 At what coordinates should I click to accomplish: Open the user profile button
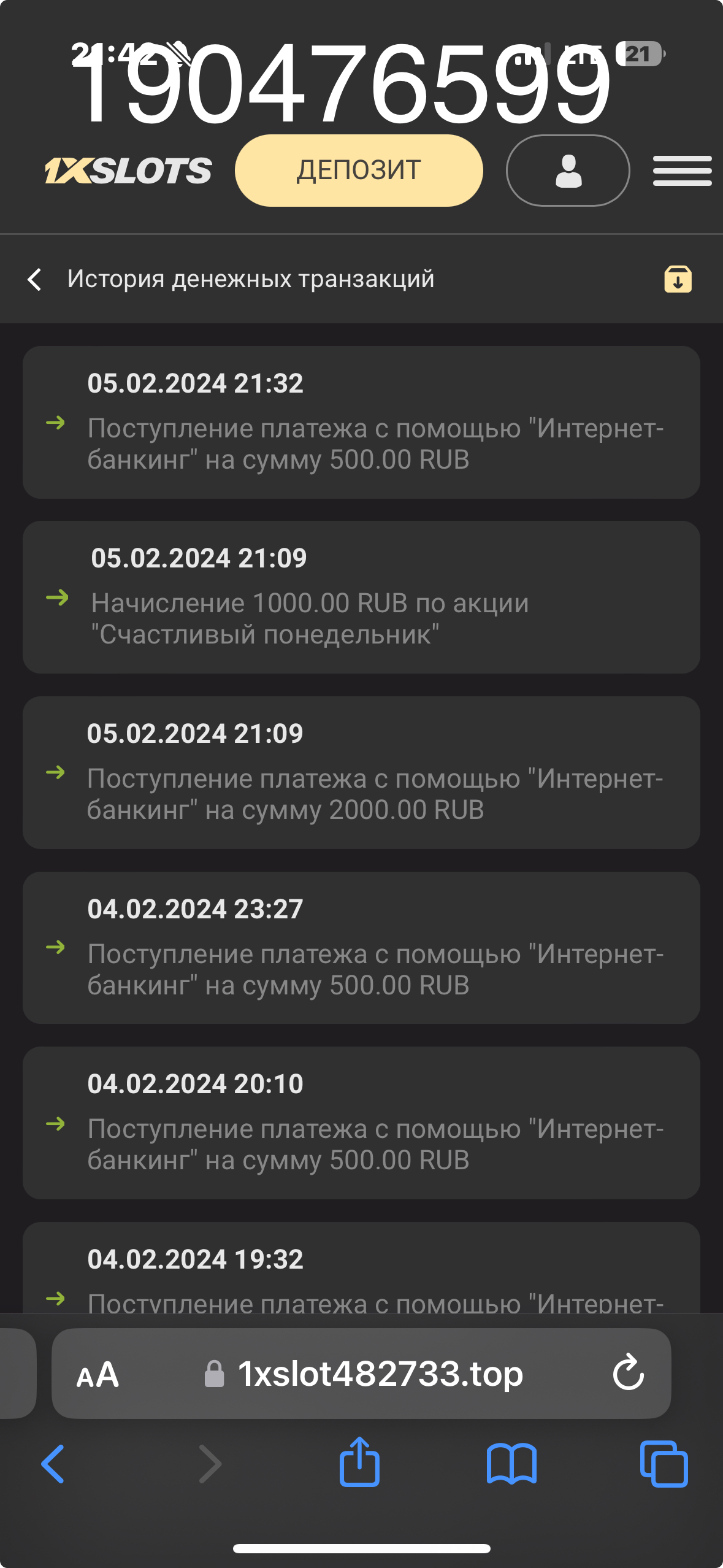click(568, 171)
